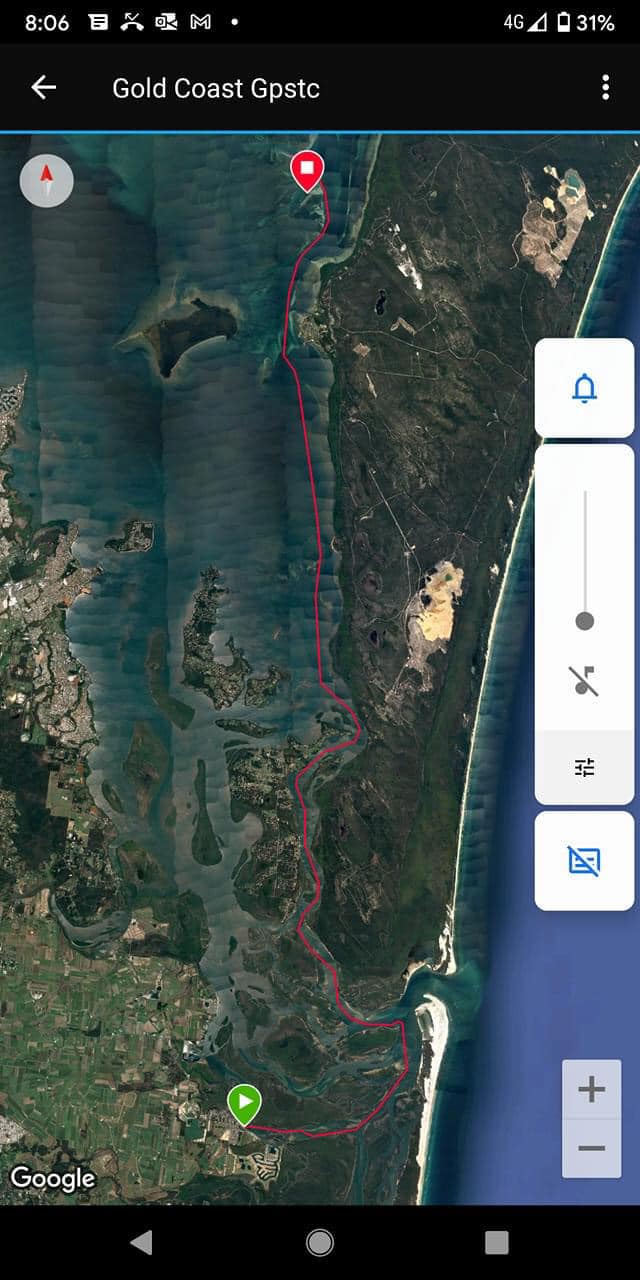Tap the vertical volume slider handle
The width and height of the screenshot is (640, 1280).
point(585,621)
